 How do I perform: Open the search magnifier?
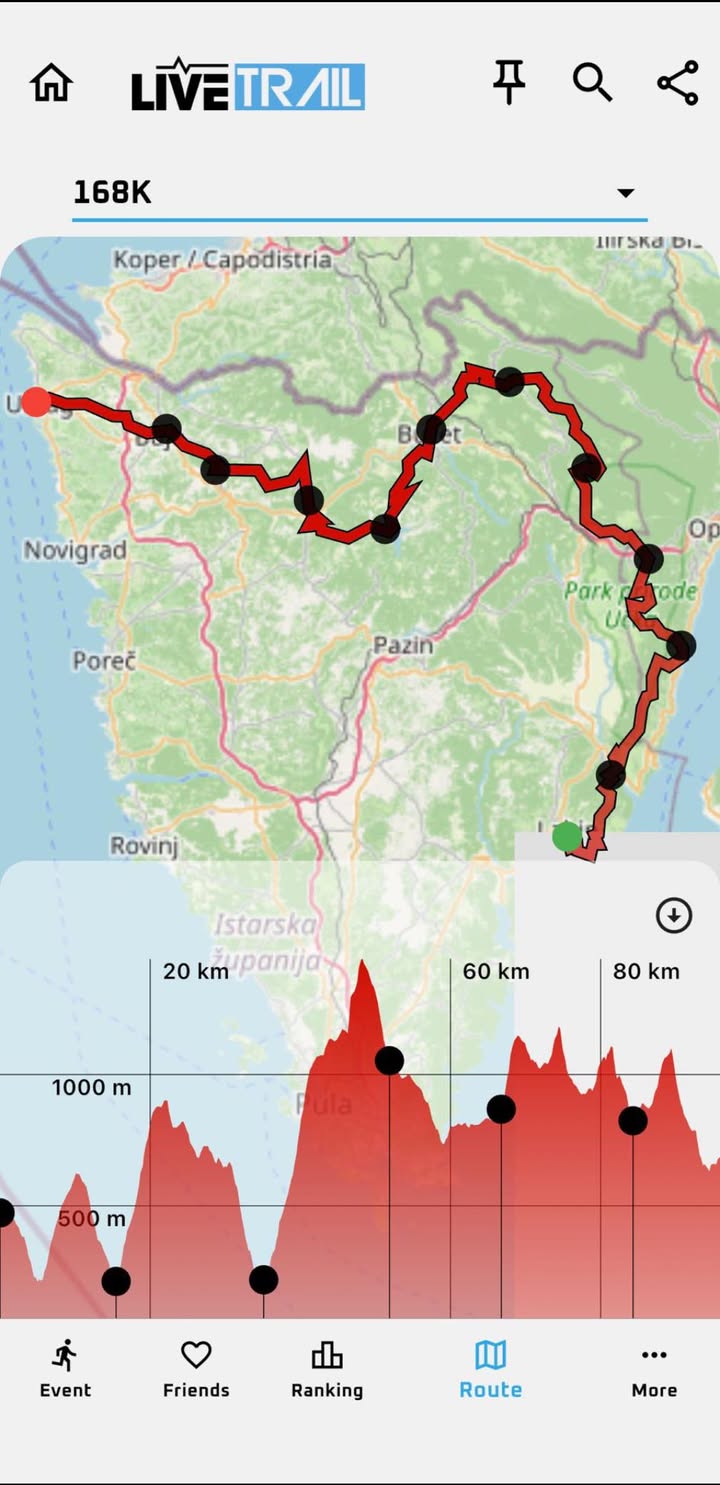pyautogui.click(x=592, y=82)
